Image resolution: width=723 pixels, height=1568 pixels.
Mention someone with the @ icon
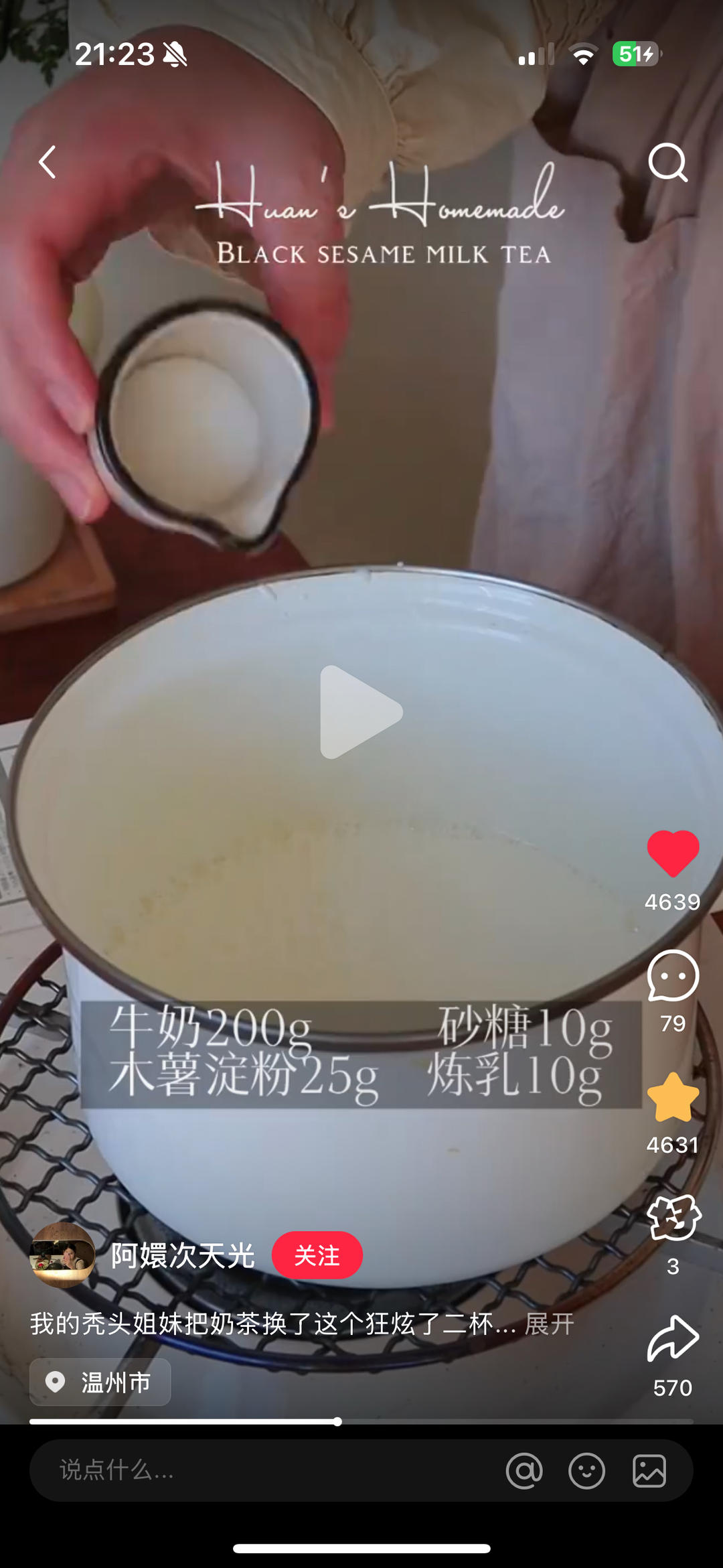524,1471
